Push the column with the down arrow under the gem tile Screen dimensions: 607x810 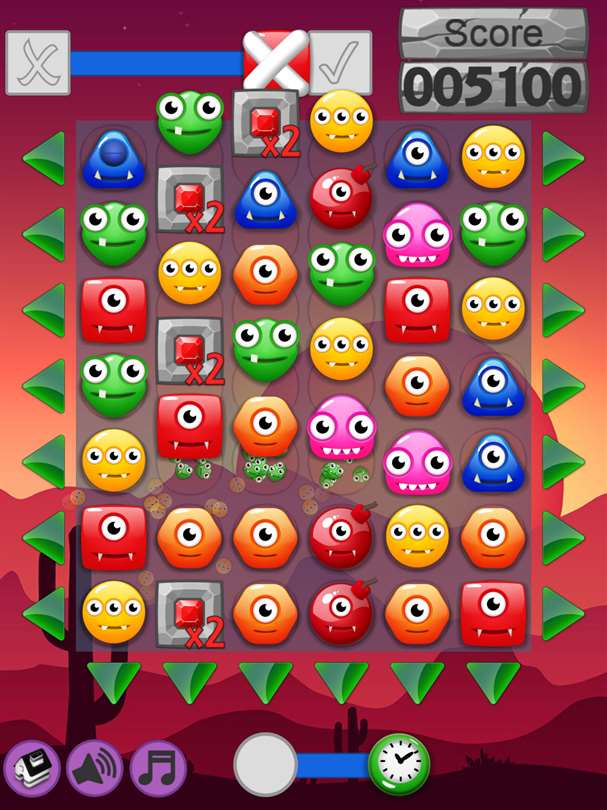pos(189,680)
